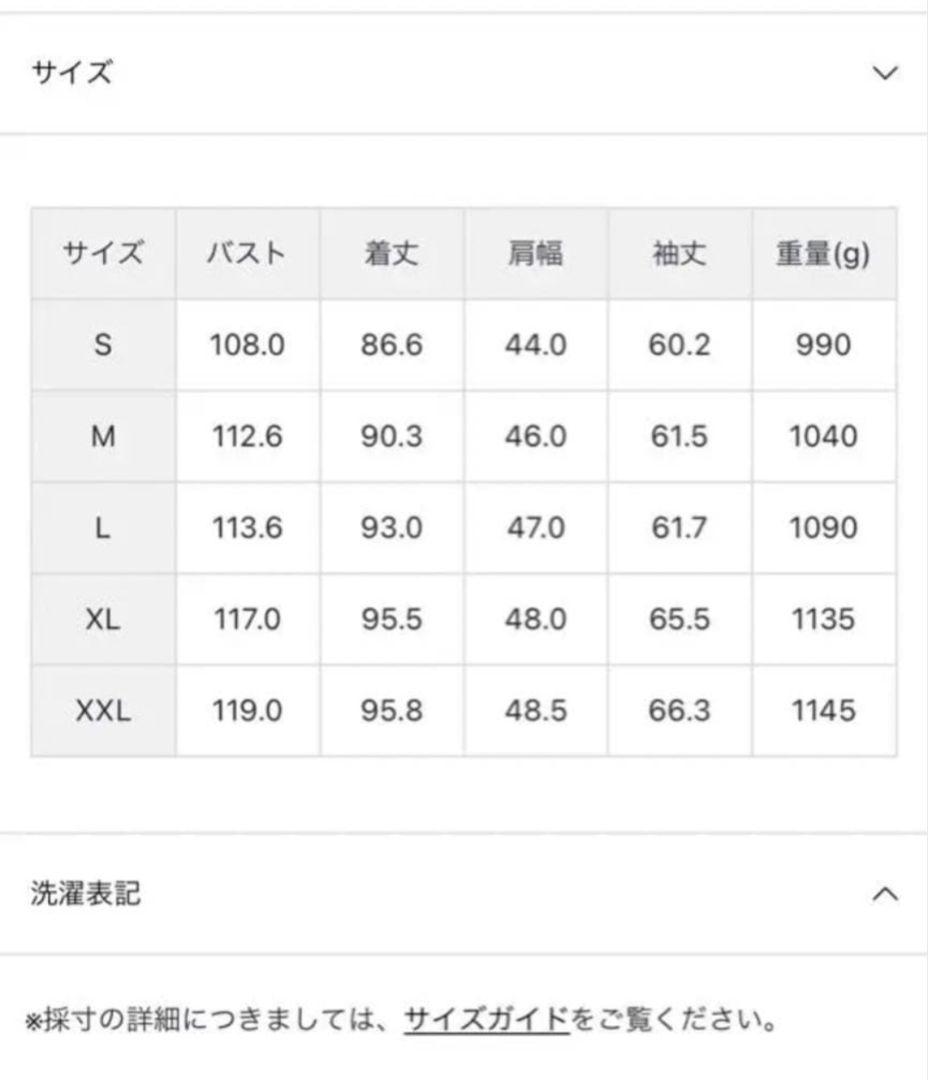Click the 袖丈 column header
928x1080 pixels.
click(678, 252)
